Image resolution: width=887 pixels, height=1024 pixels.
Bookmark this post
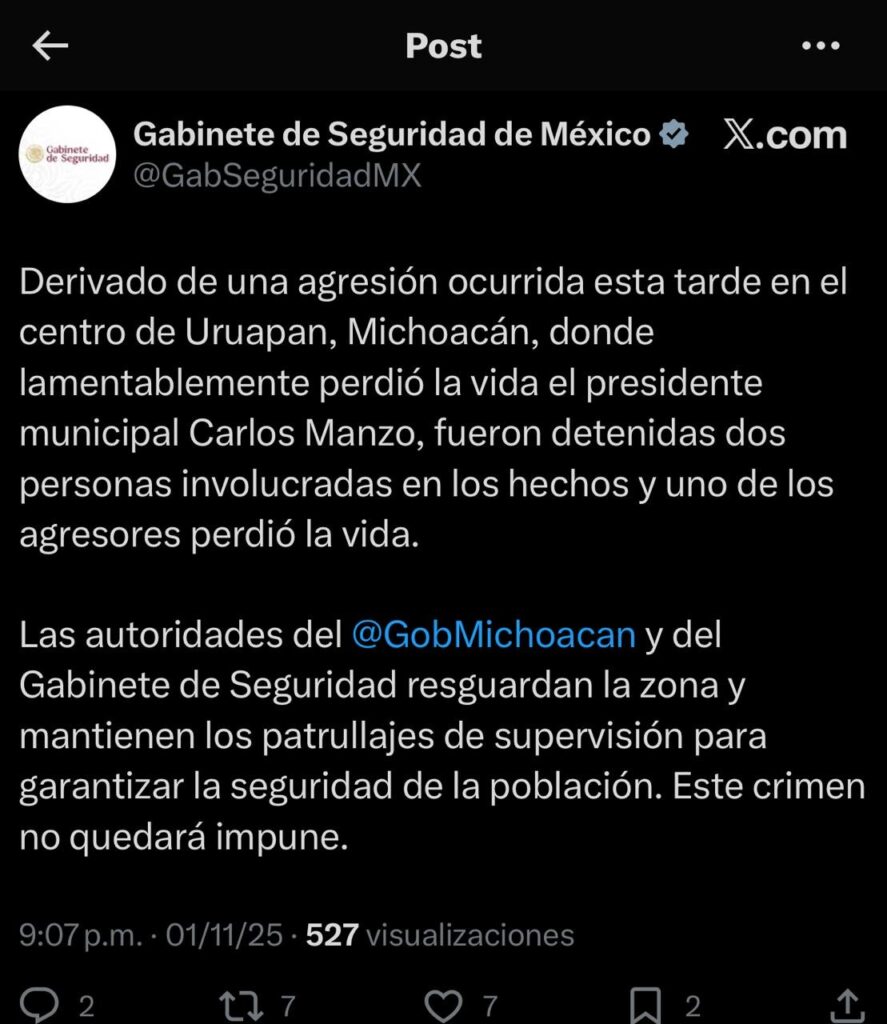click(x=646, y=1003)
